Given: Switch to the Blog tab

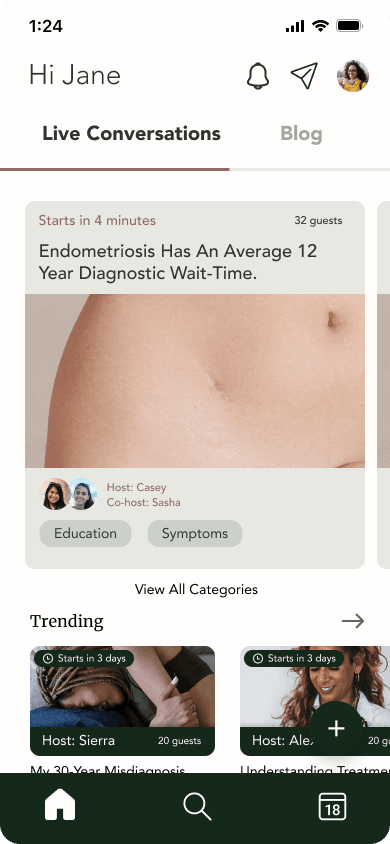Looking at the screenshot, I should click(x=301, y=133).
